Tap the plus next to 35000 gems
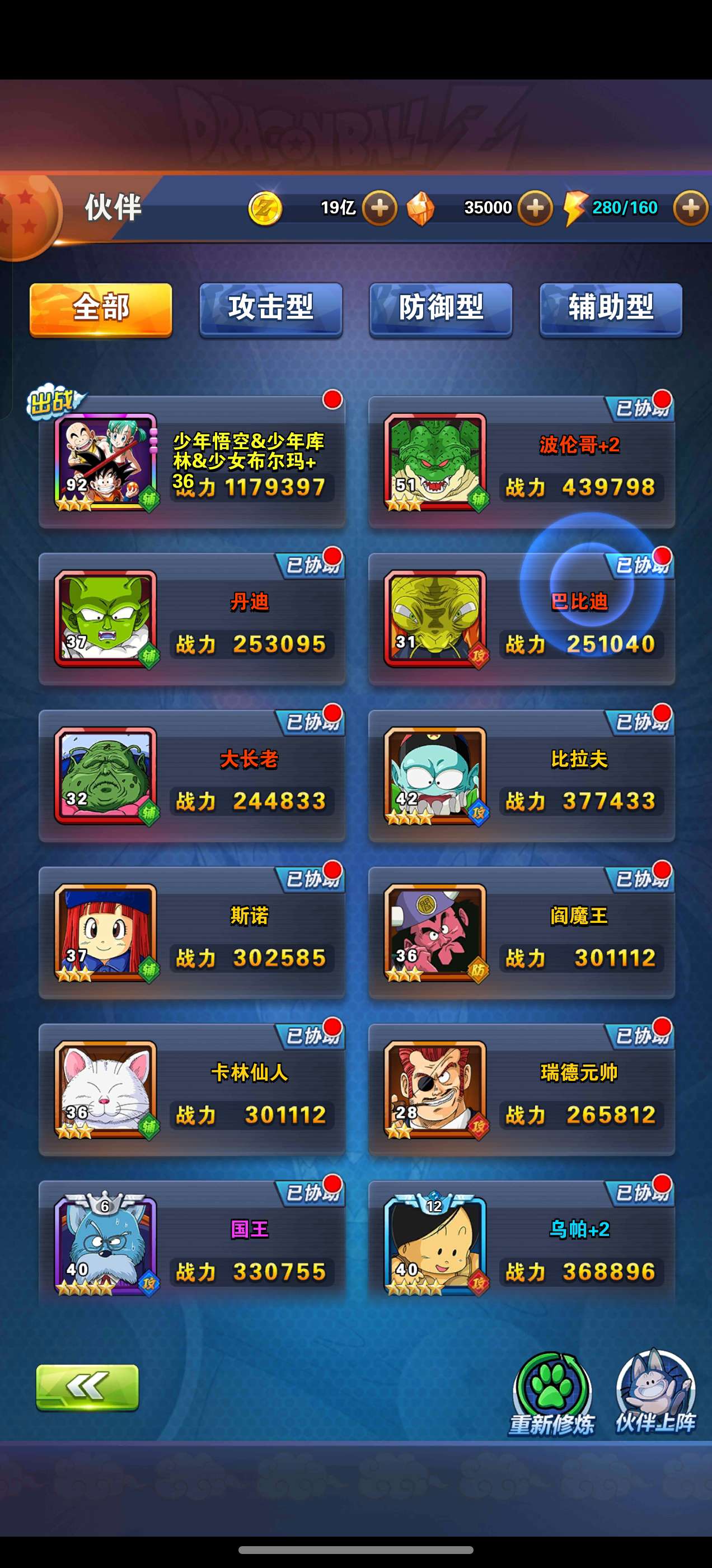 535,208
